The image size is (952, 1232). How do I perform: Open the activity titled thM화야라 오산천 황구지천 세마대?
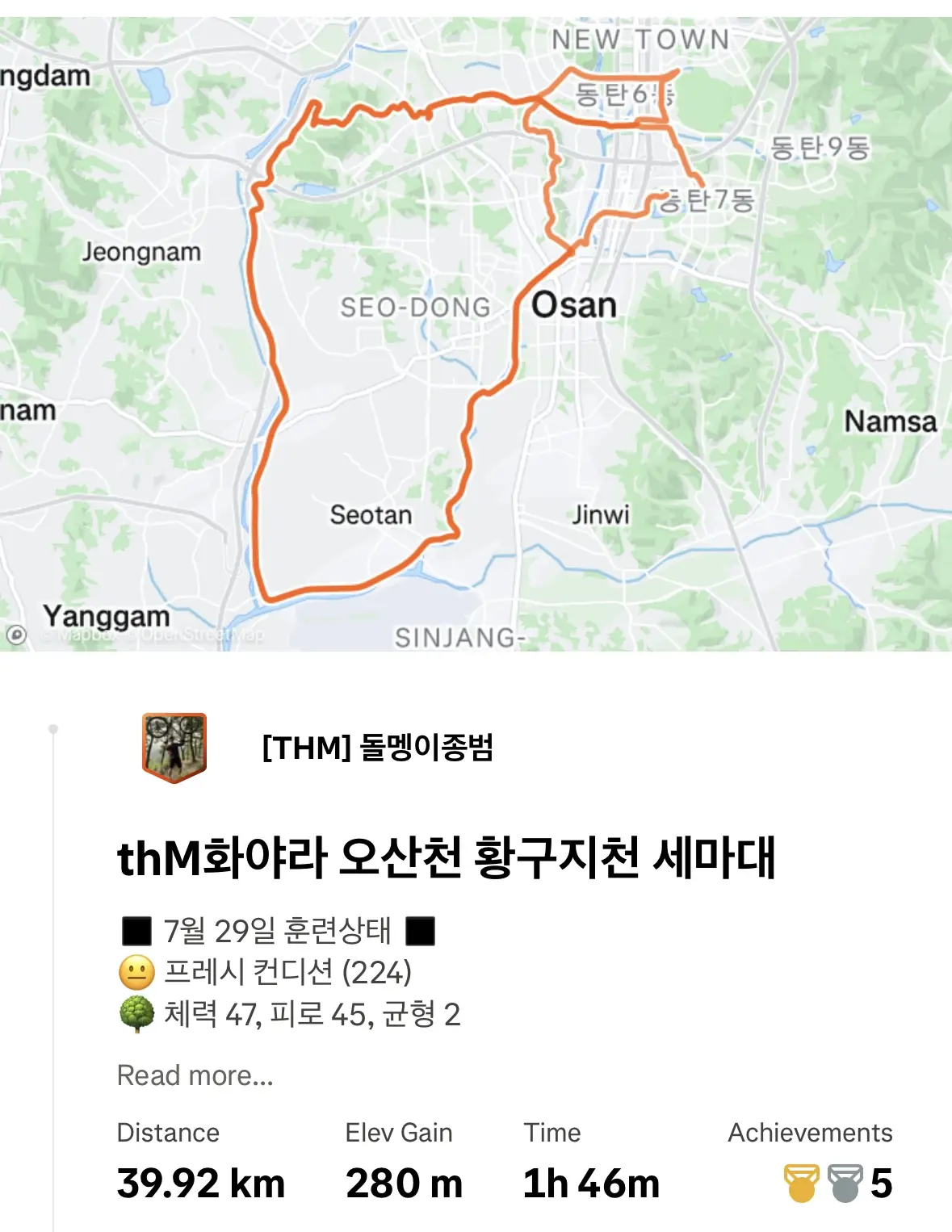pos(446,857)
